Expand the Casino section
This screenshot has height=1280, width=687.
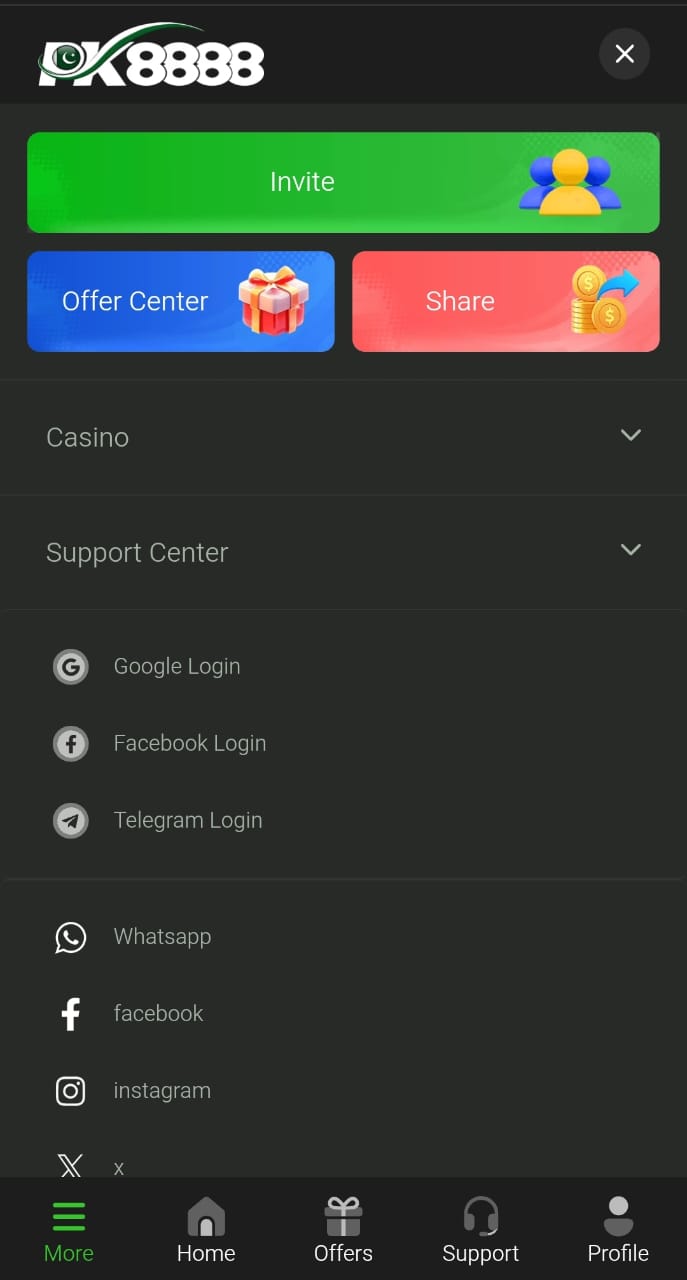click(343, 437)
